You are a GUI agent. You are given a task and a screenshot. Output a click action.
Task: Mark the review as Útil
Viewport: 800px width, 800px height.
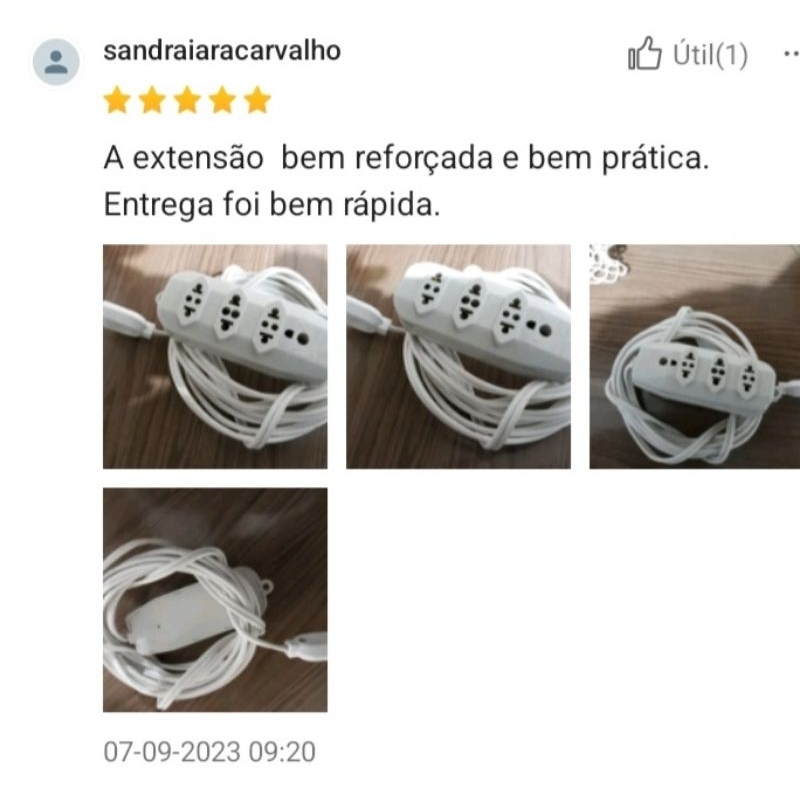(x=687, y=53)
